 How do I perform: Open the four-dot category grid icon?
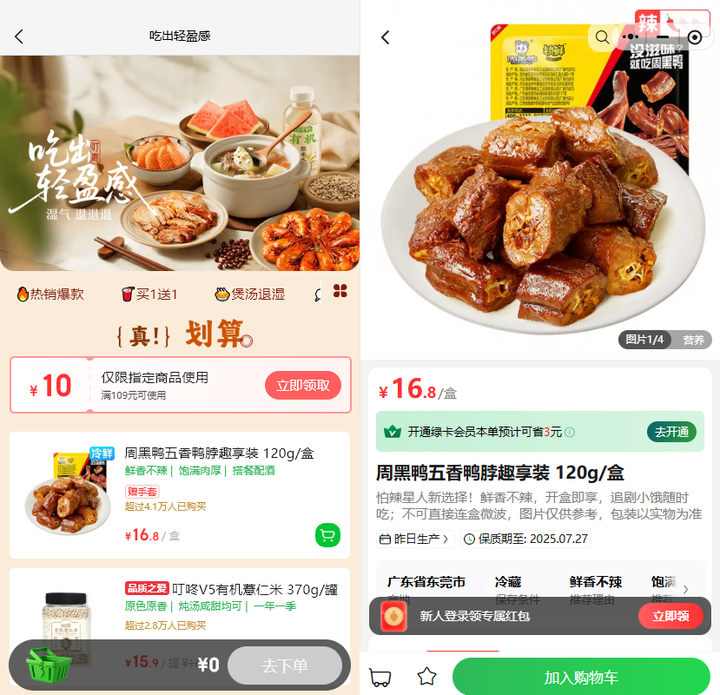(340, 292)
